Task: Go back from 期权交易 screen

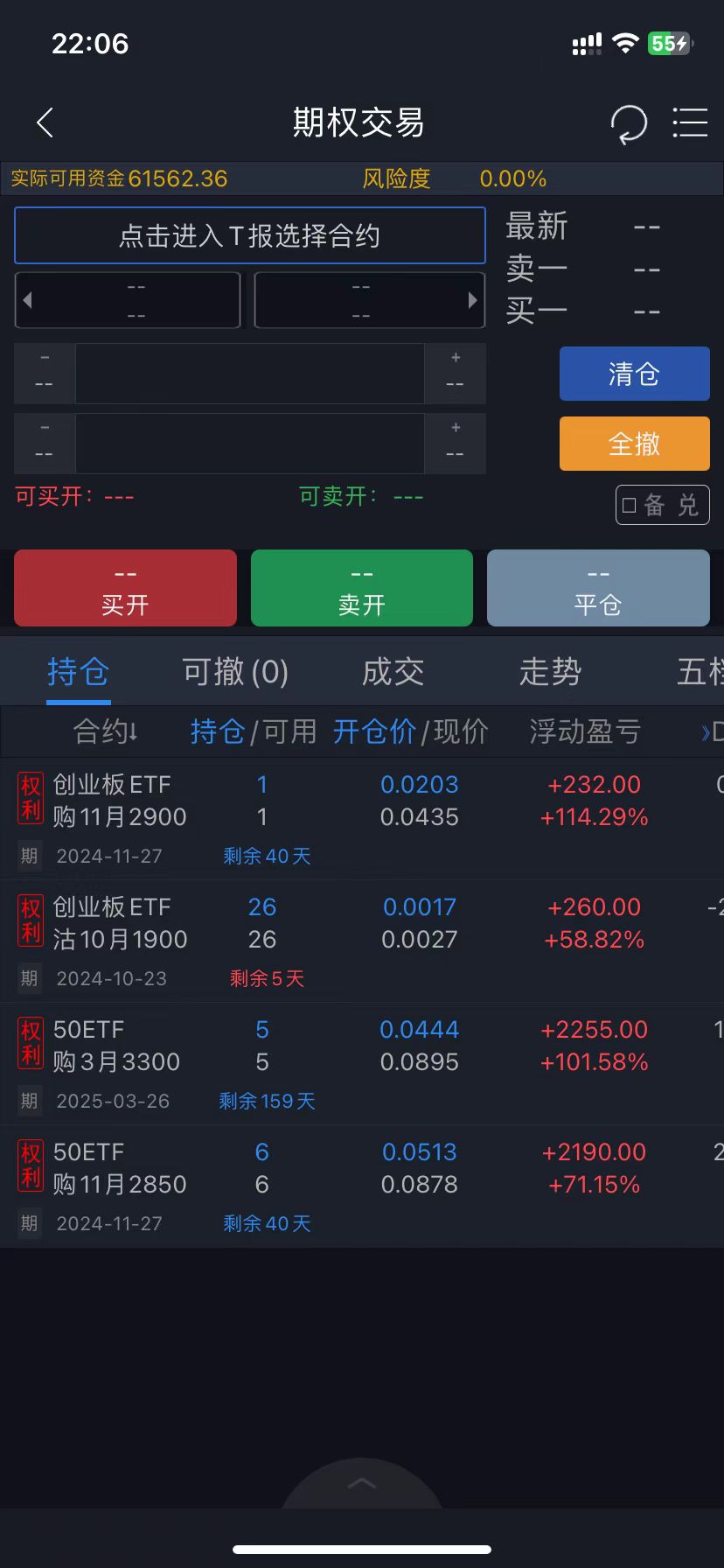Action: (x=45, y=123)
